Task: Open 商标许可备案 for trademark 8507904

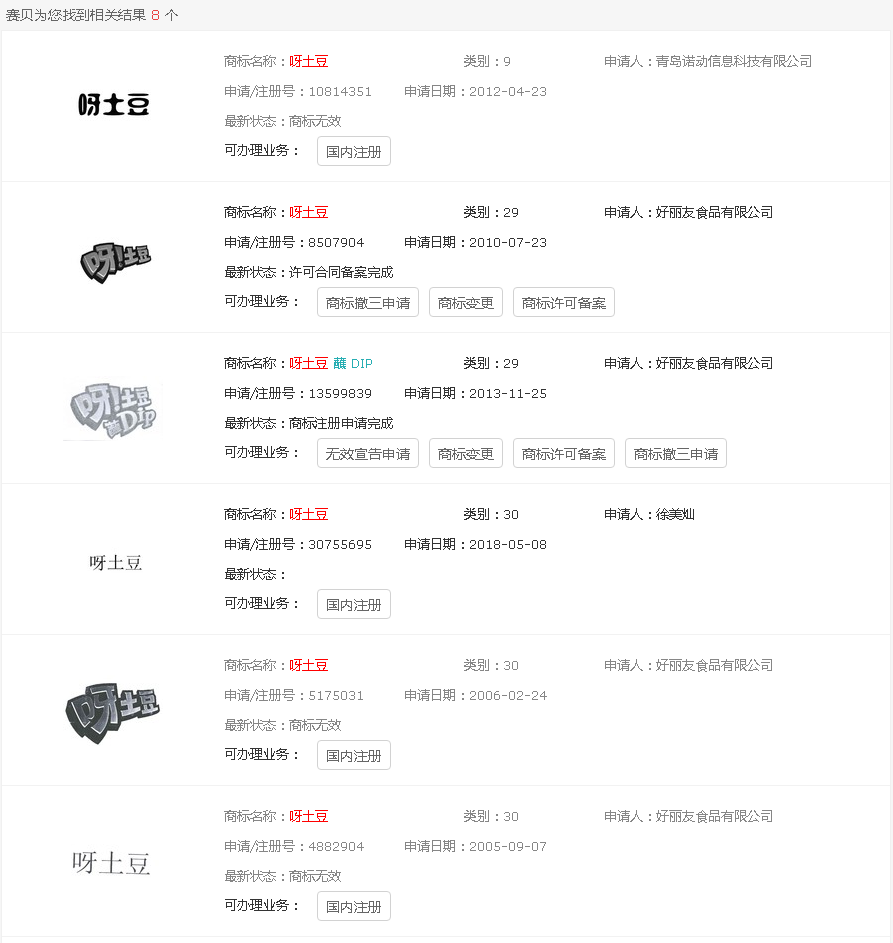Action: point(564,303)
